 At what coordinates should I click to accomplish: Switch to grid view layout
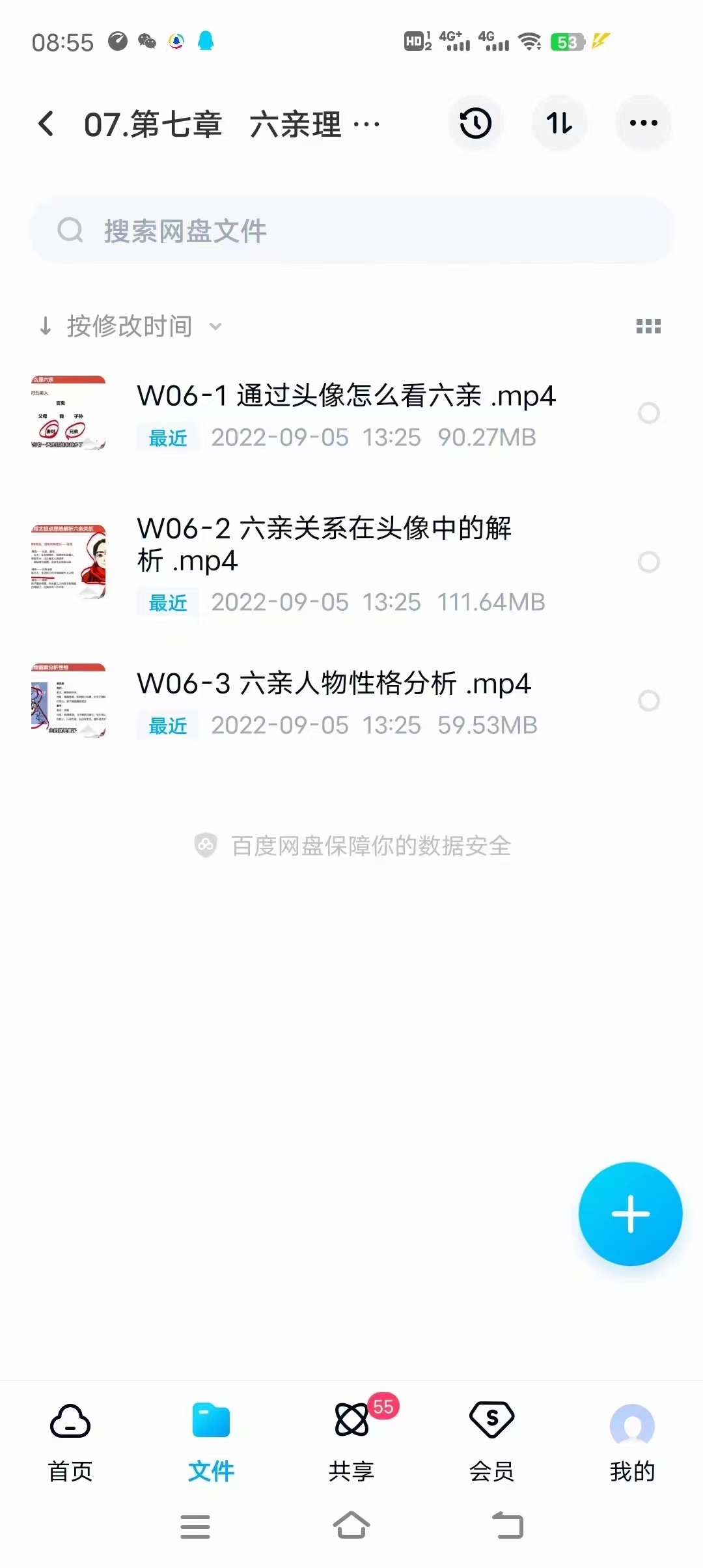pos(649,326)
